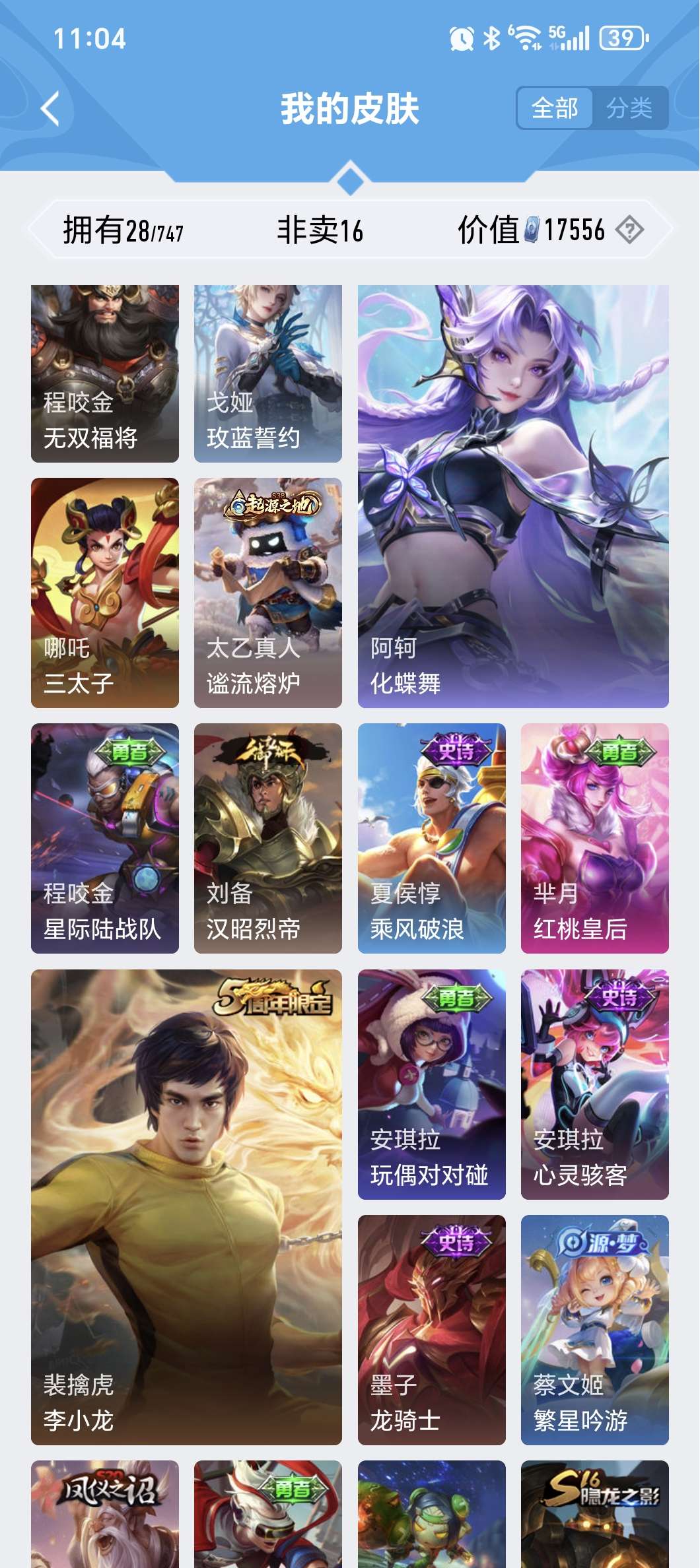Image resolution: width=700 pixels, height=1568 pixels.
Task: Open 芈月 红桃皇后 skin
Action: point(594,838)
